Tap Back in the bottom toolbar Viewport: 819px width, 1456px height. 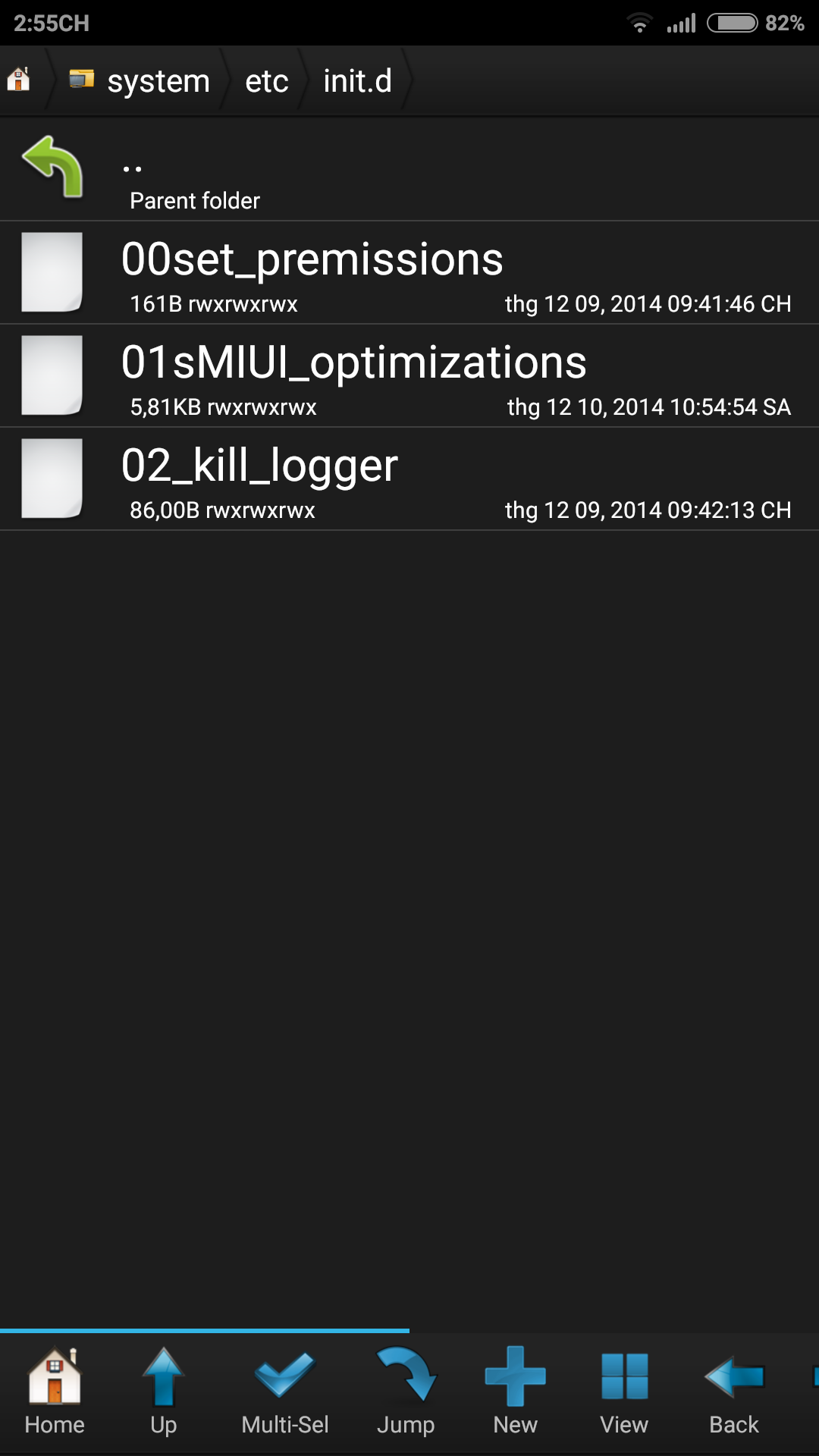click(x=734, y=1392)
